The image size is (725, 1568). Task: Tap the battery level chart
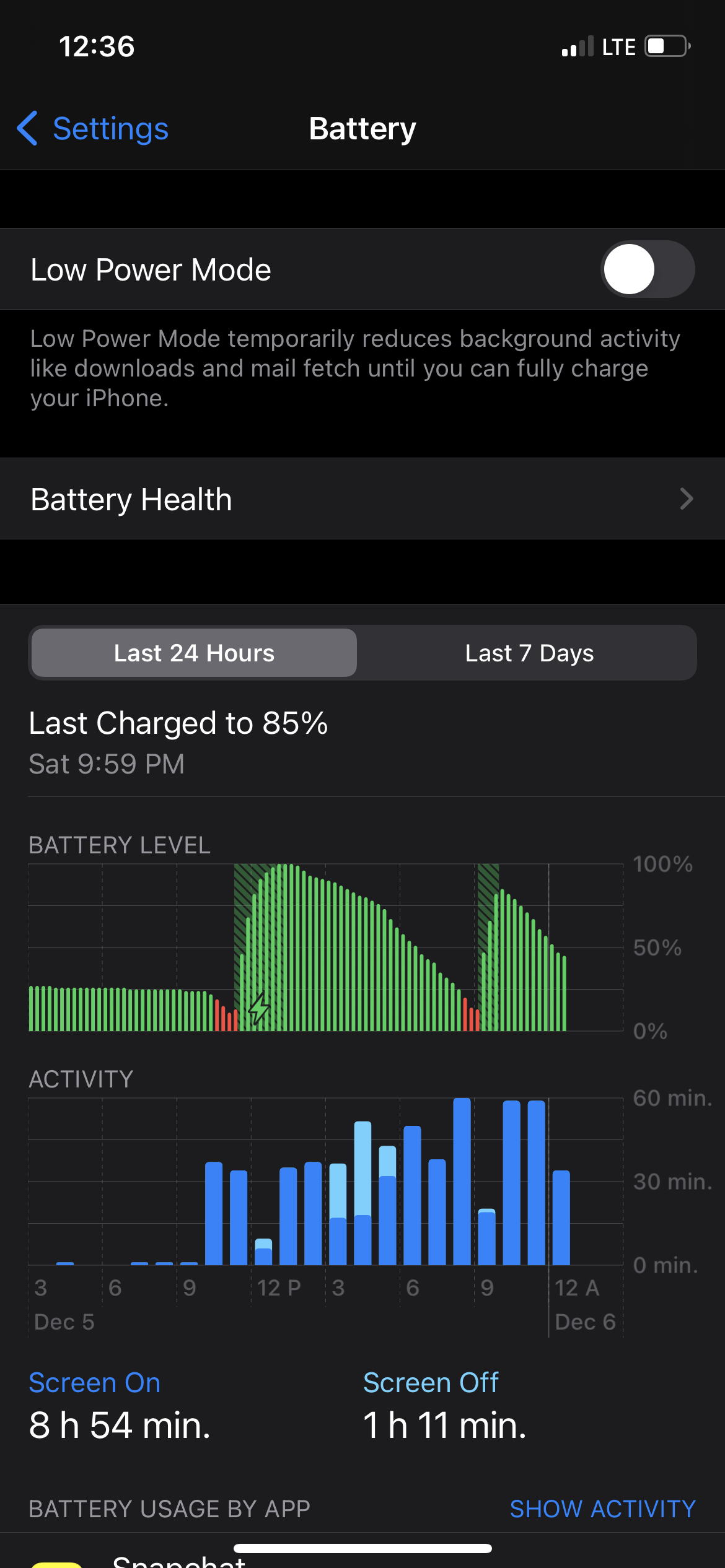(x=325, y=947)
